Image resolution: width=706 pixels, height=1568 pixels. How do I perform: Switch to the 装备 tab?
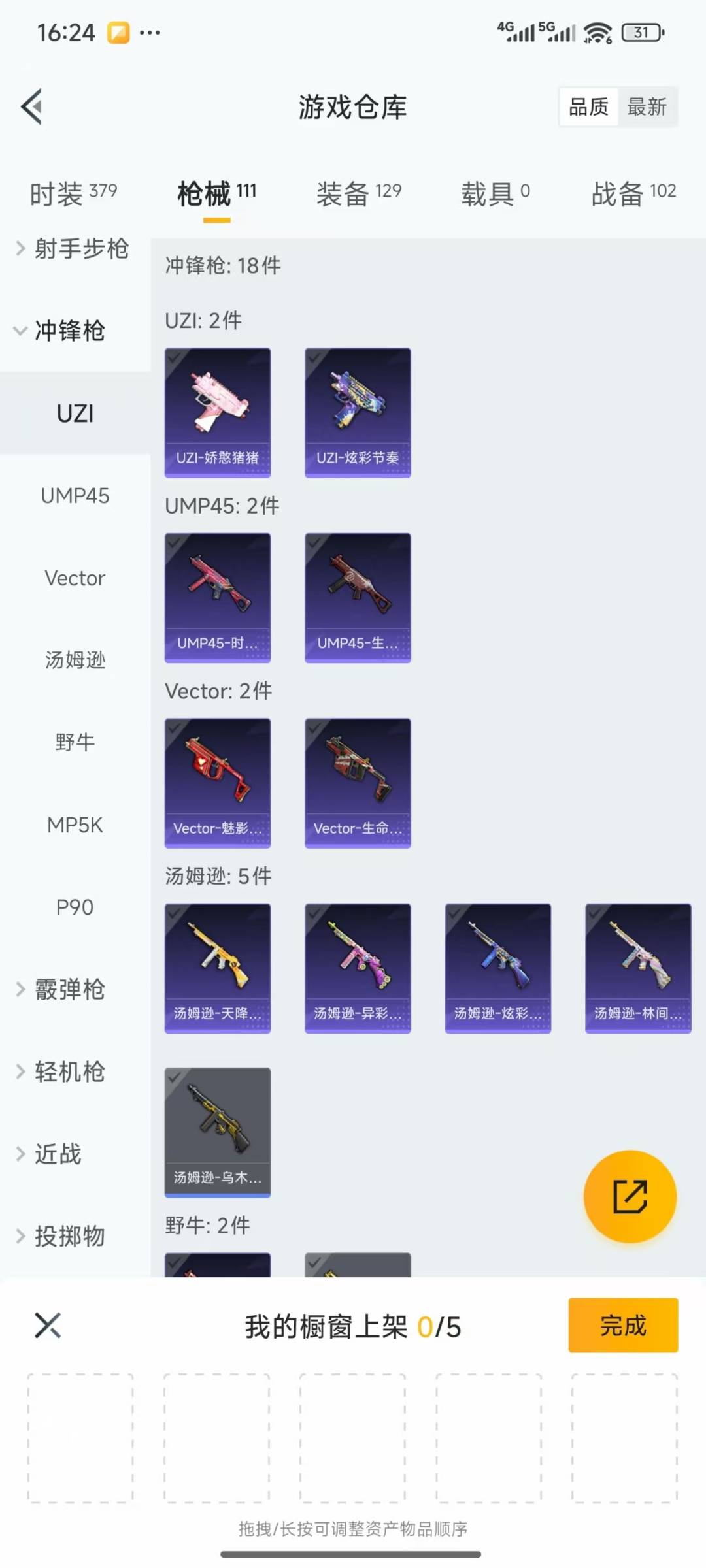358,193
